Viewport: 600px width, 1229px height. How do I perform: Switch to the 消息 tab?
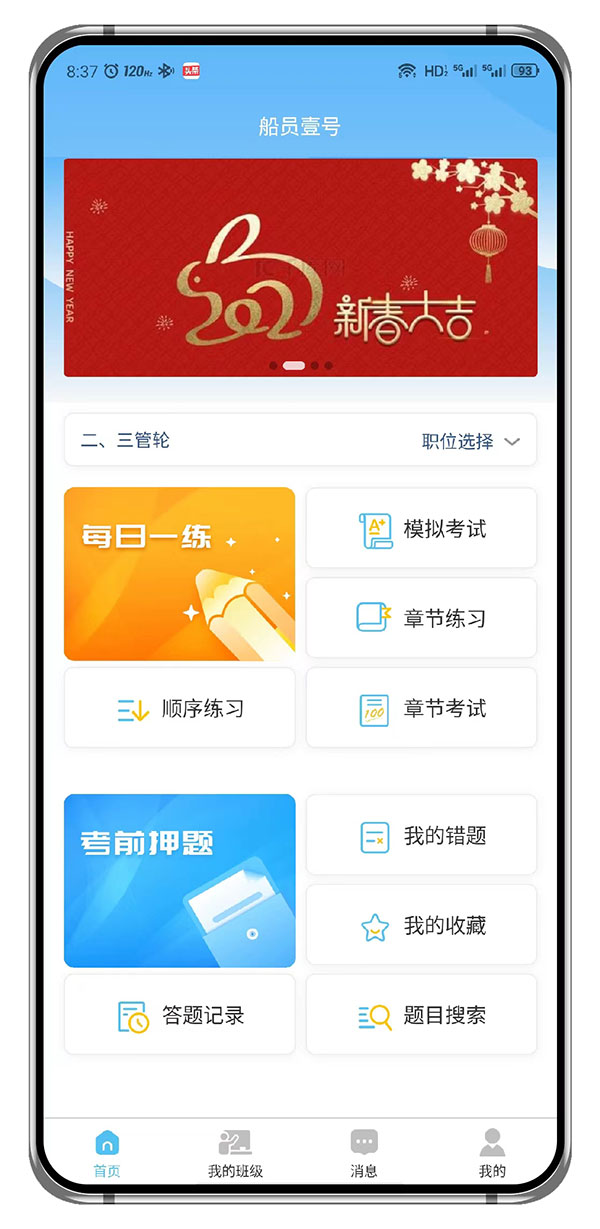click(x=364, y=1153)
